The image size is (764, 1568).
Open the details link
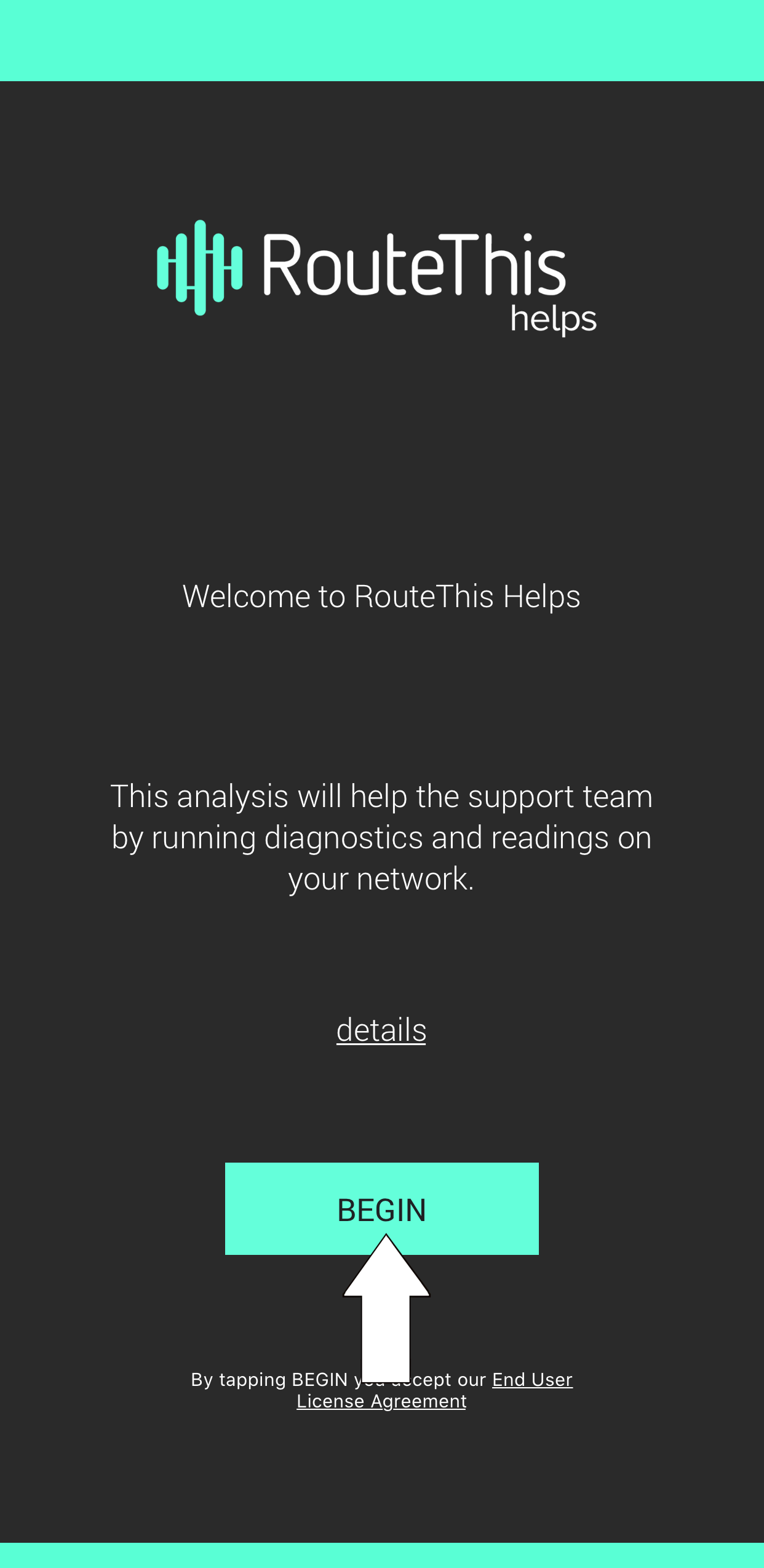tap(381, 1030)
